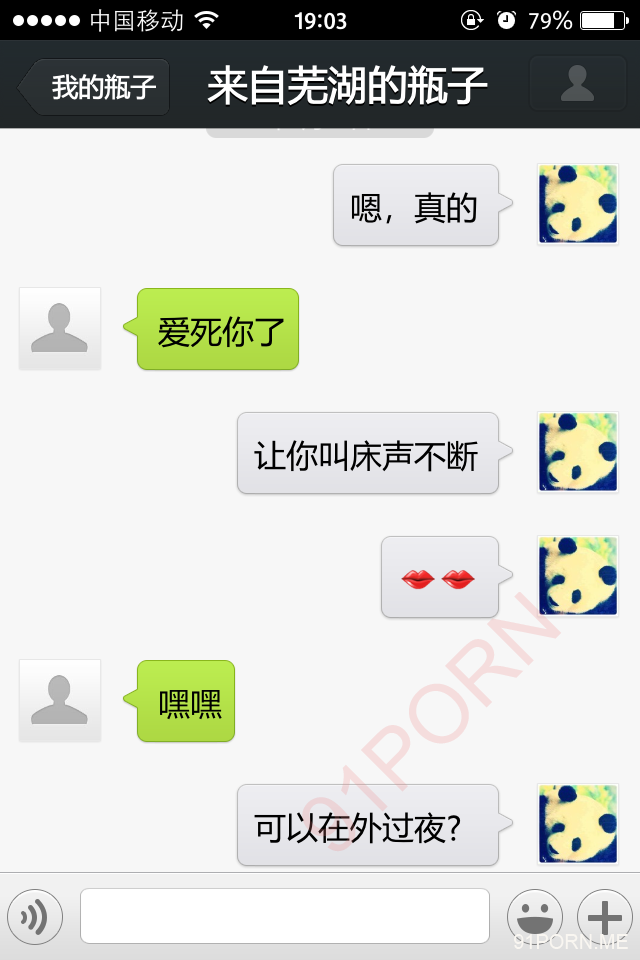Open the plus attachments menu
The height and width of the screenshot is (960, 640).
604,916
